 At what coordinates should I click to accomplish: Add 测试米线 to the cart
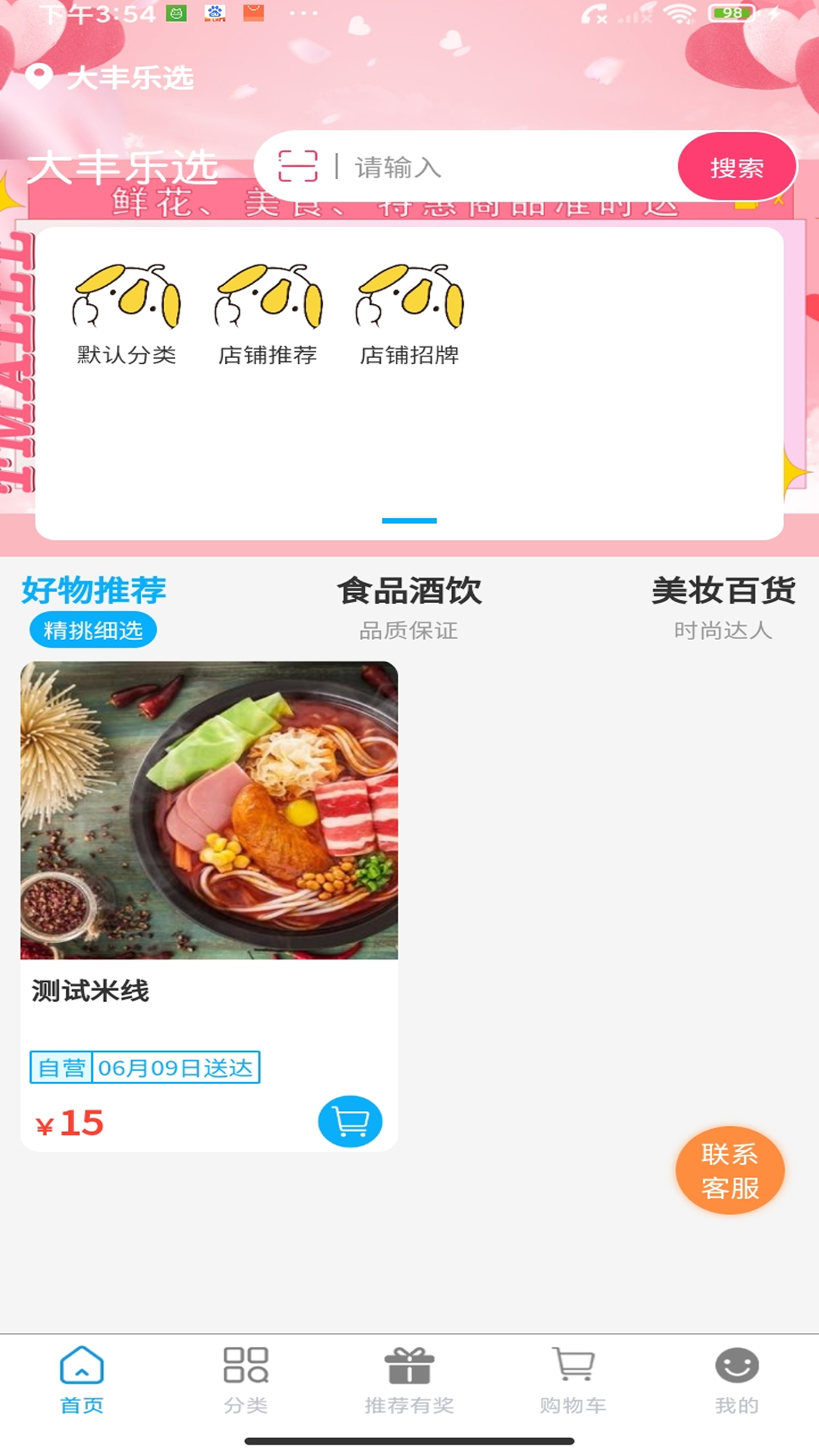pos(350,1121)
